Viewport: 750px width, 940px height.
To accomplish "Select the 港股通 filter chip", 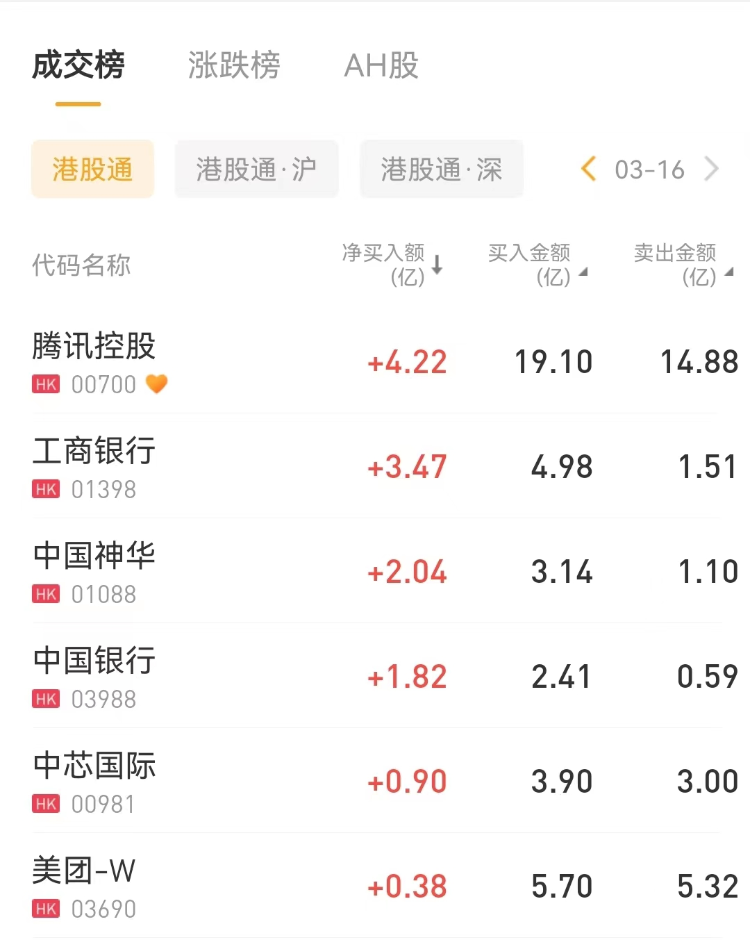I will (x=93, y=169).
